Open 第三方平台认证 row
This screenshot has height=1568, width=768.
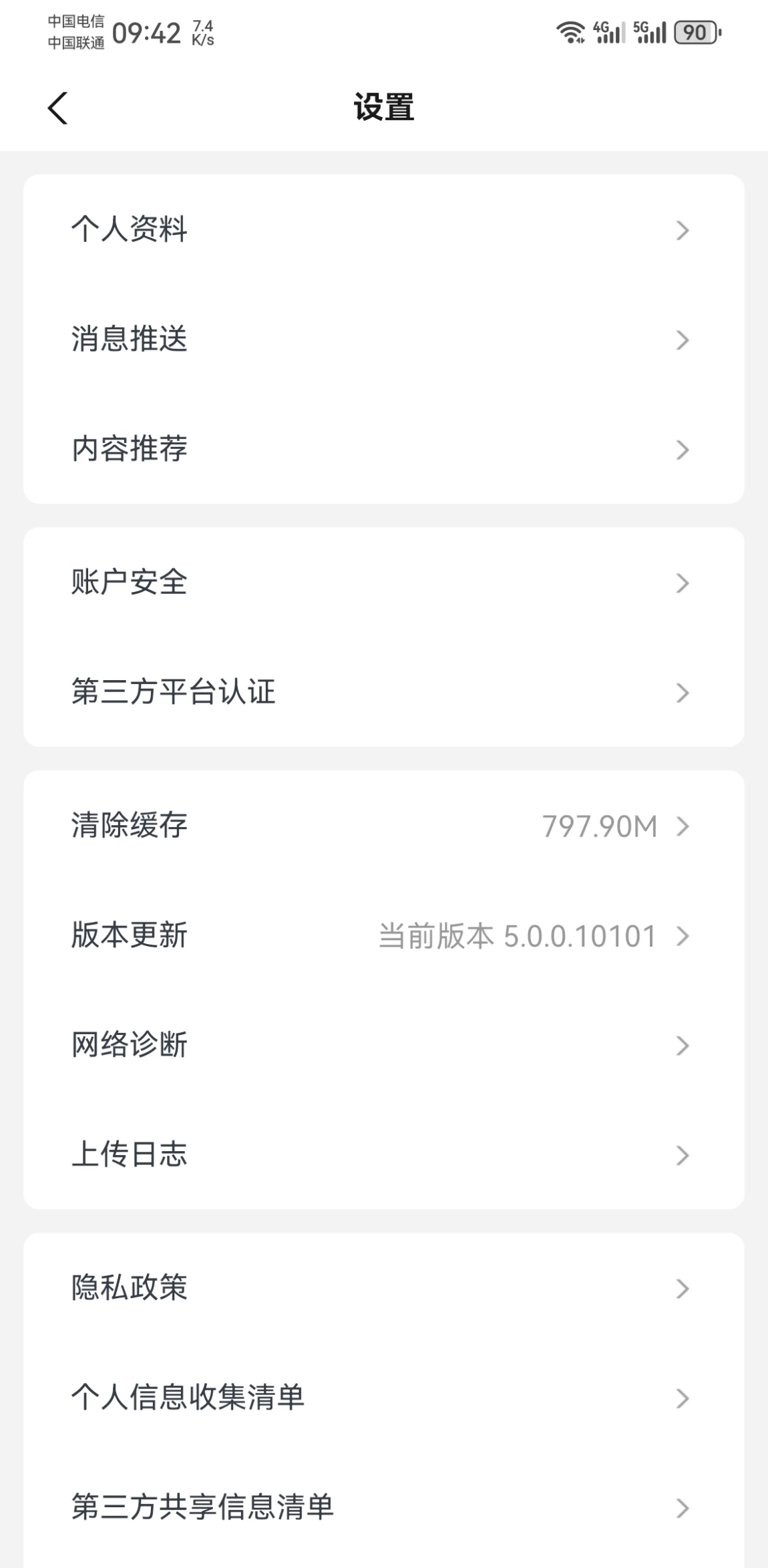coord(384,692)
